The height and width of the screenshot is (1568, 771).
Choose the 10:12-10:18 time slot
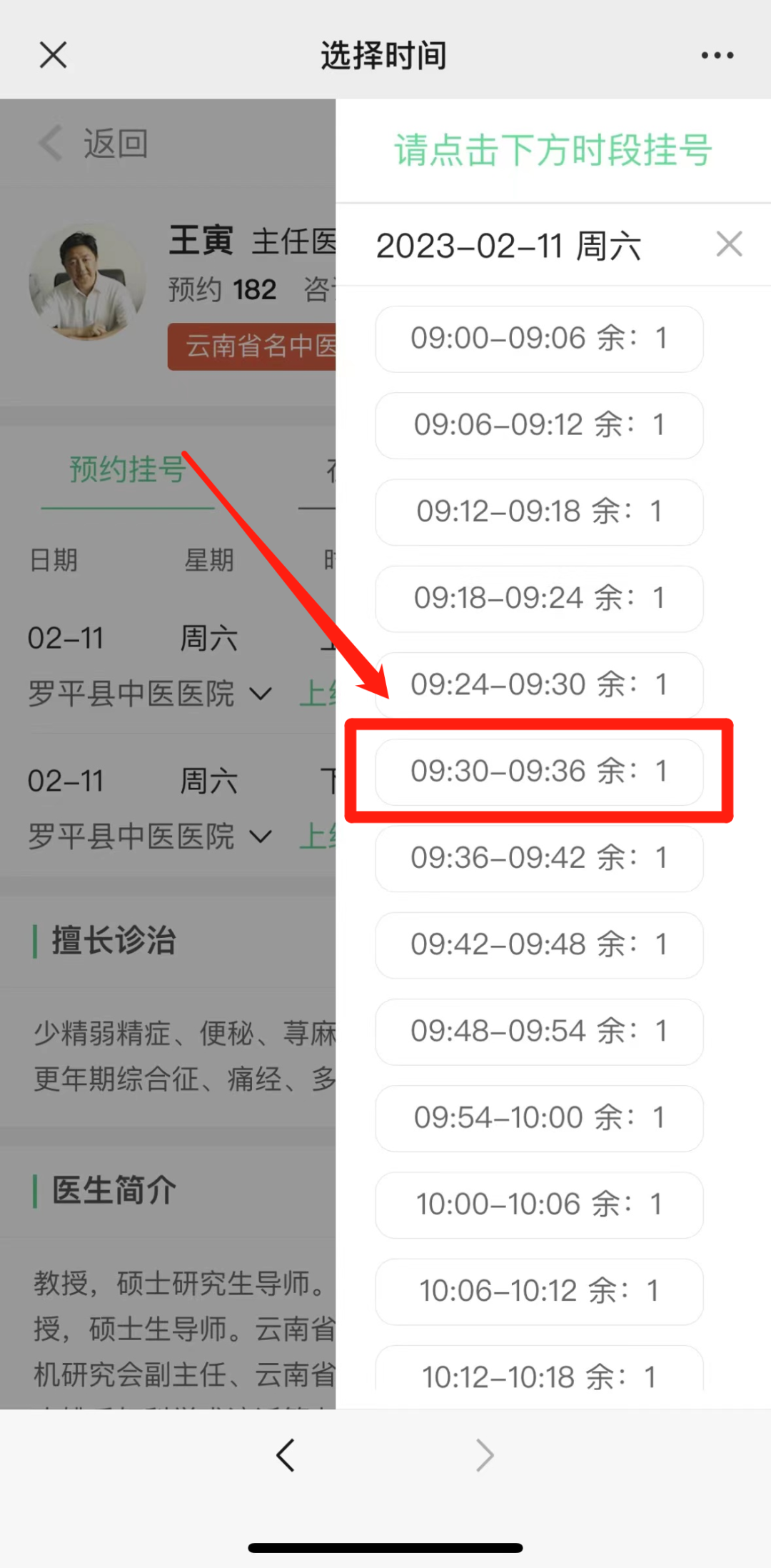pyautogui.click(x=539, y=1377)
